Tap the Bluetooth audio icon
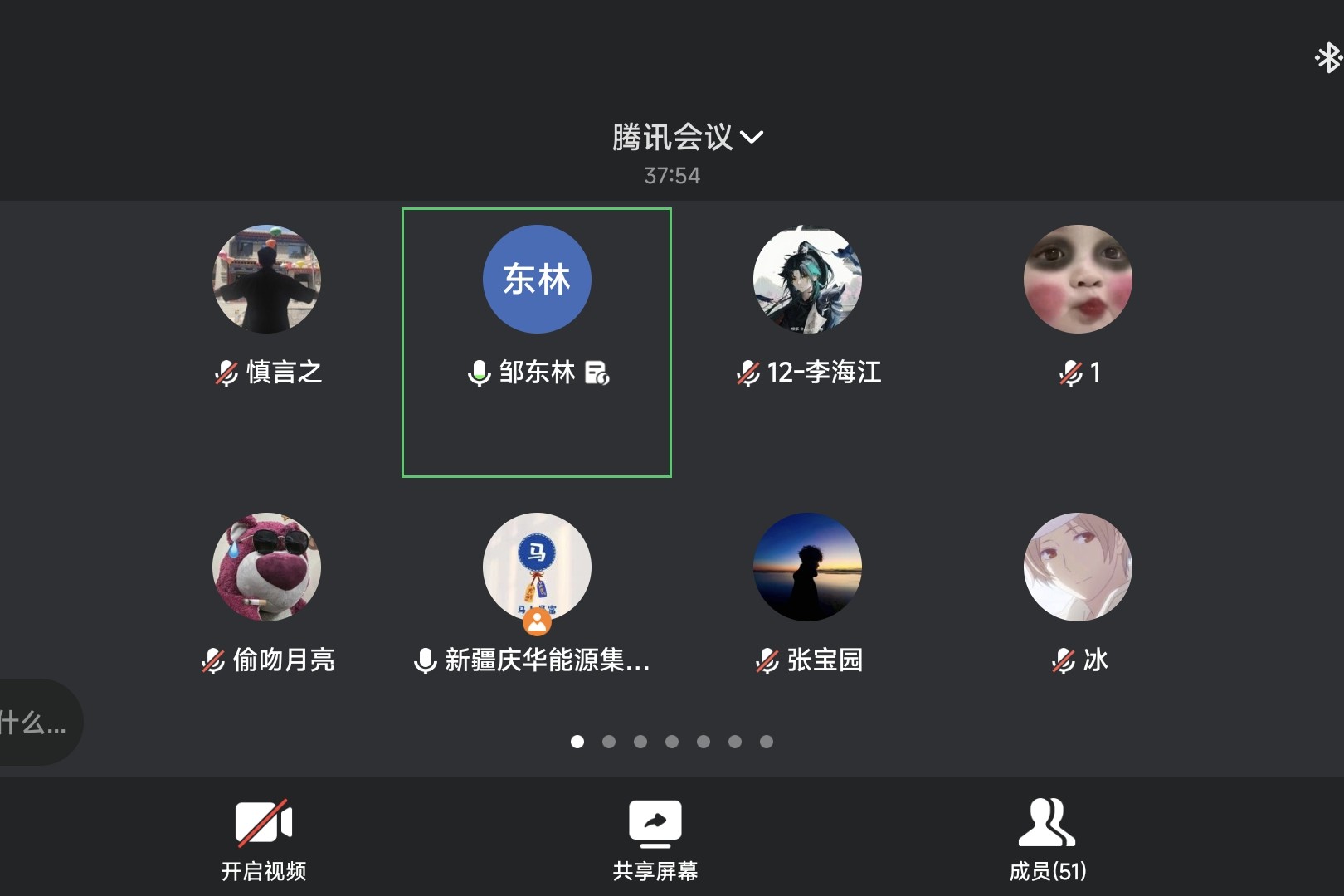 pos(1327,58)
